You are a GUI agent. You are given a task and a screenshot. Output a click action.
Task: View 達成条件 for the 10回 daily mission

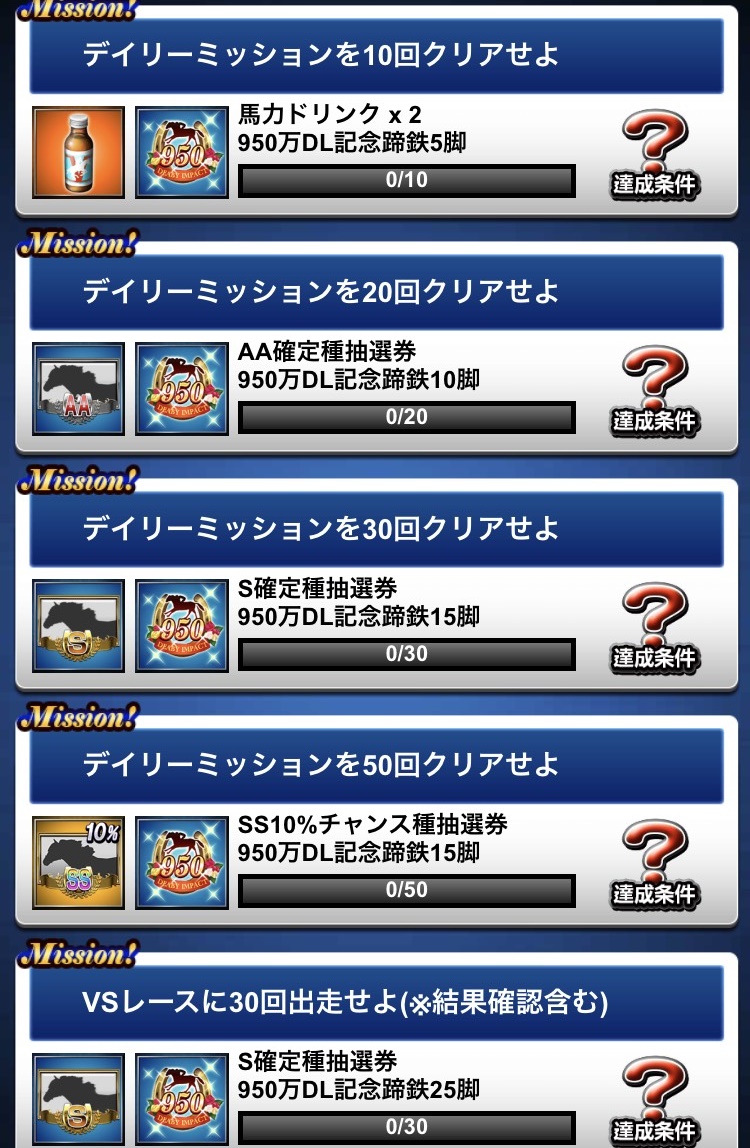[x=655, y=155]
